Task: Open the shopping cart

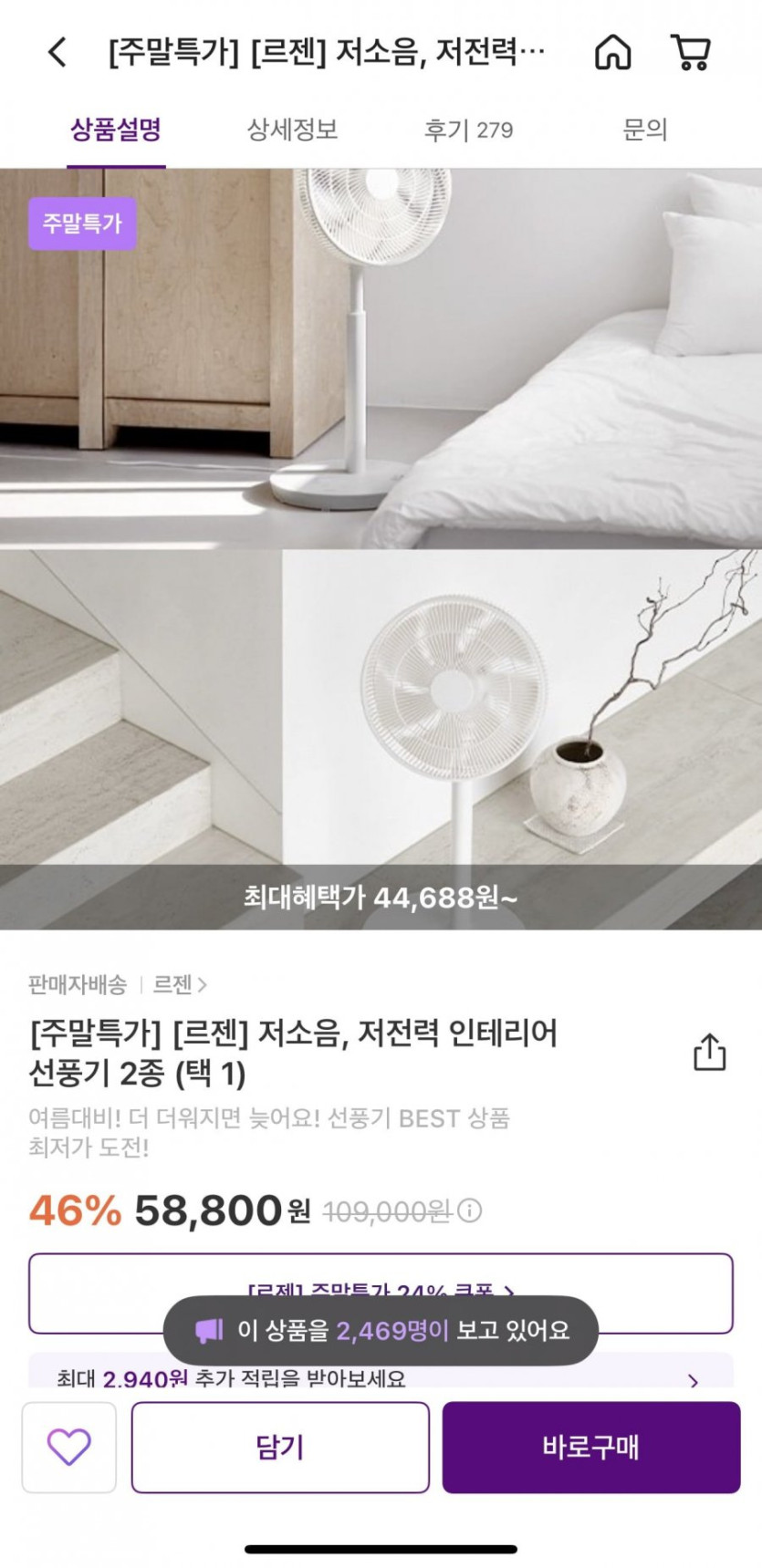Action: pyautogui.click(x=691, y=52)
